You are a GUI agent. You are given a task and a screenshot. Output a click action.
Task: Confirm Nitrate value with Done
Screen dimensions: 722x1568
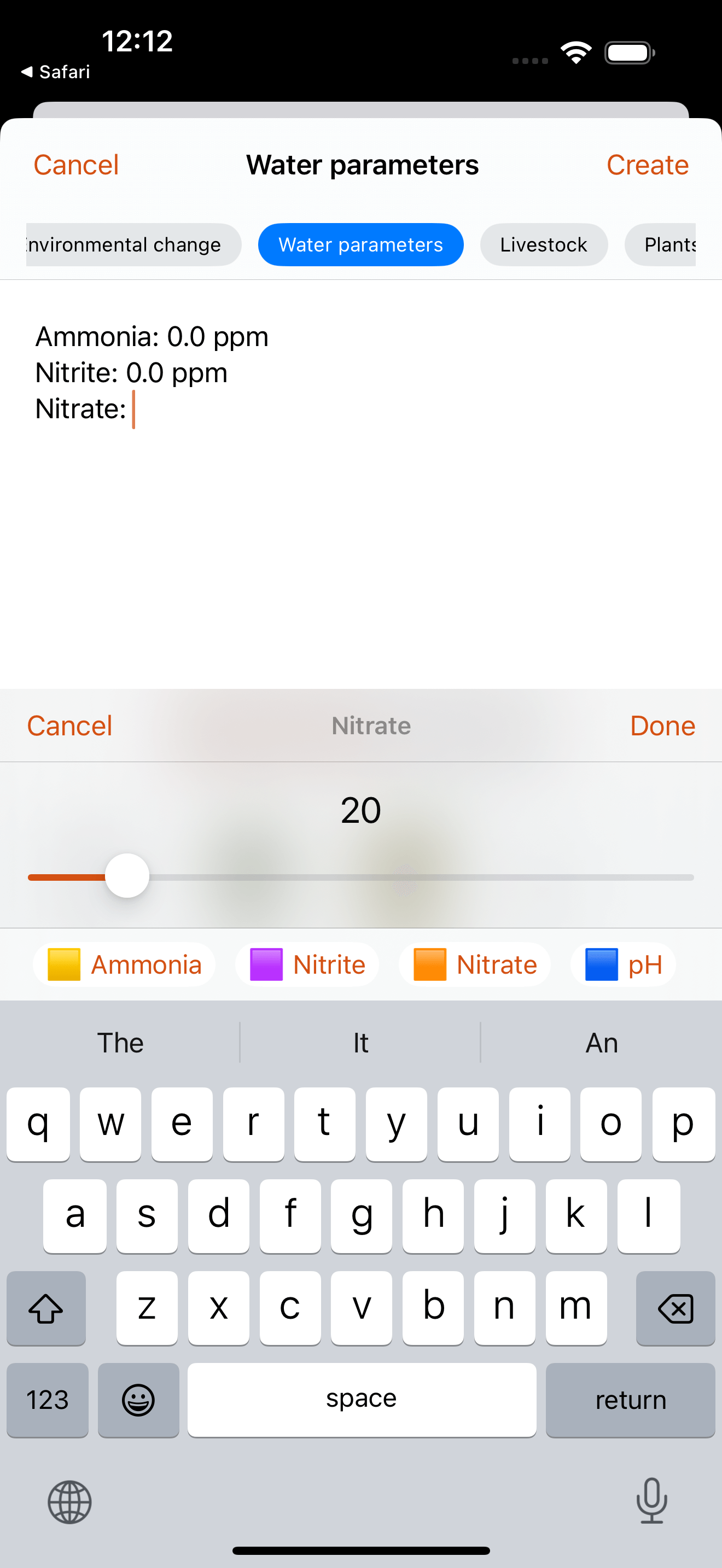point(662,726)
